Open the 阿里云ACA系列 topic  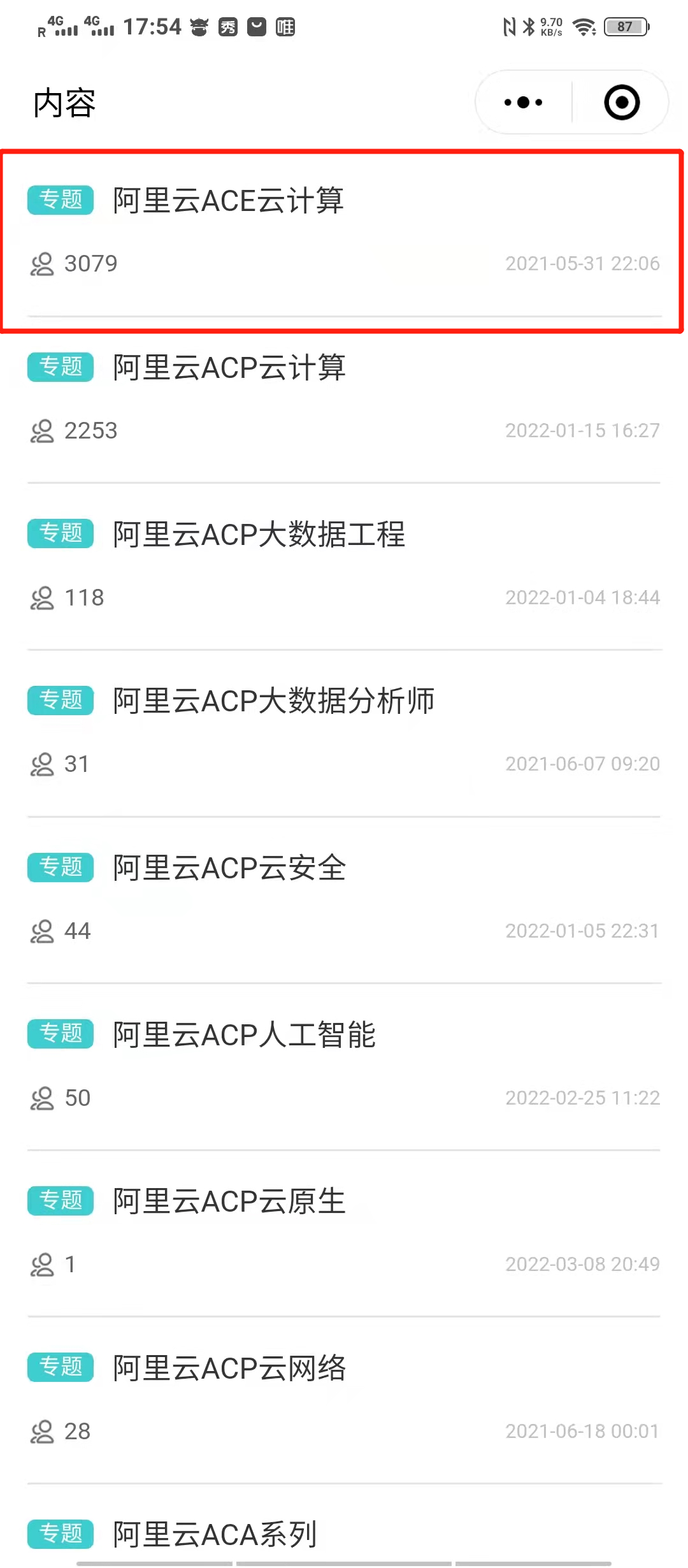(215, 1534)
